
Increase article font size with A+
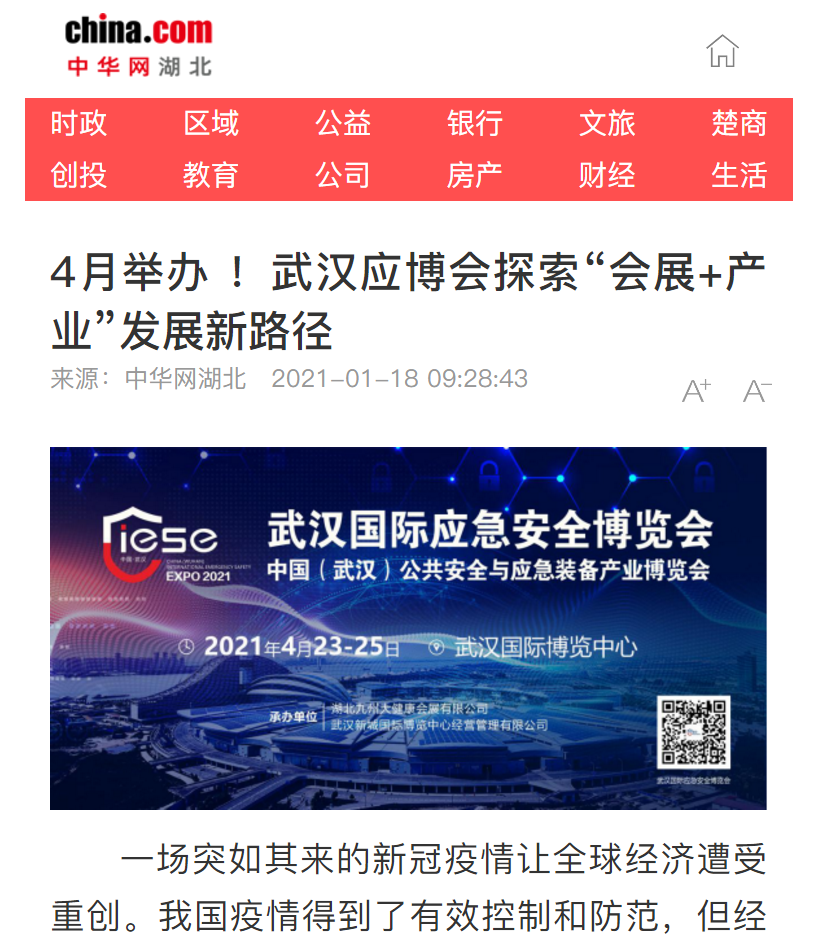696,391
